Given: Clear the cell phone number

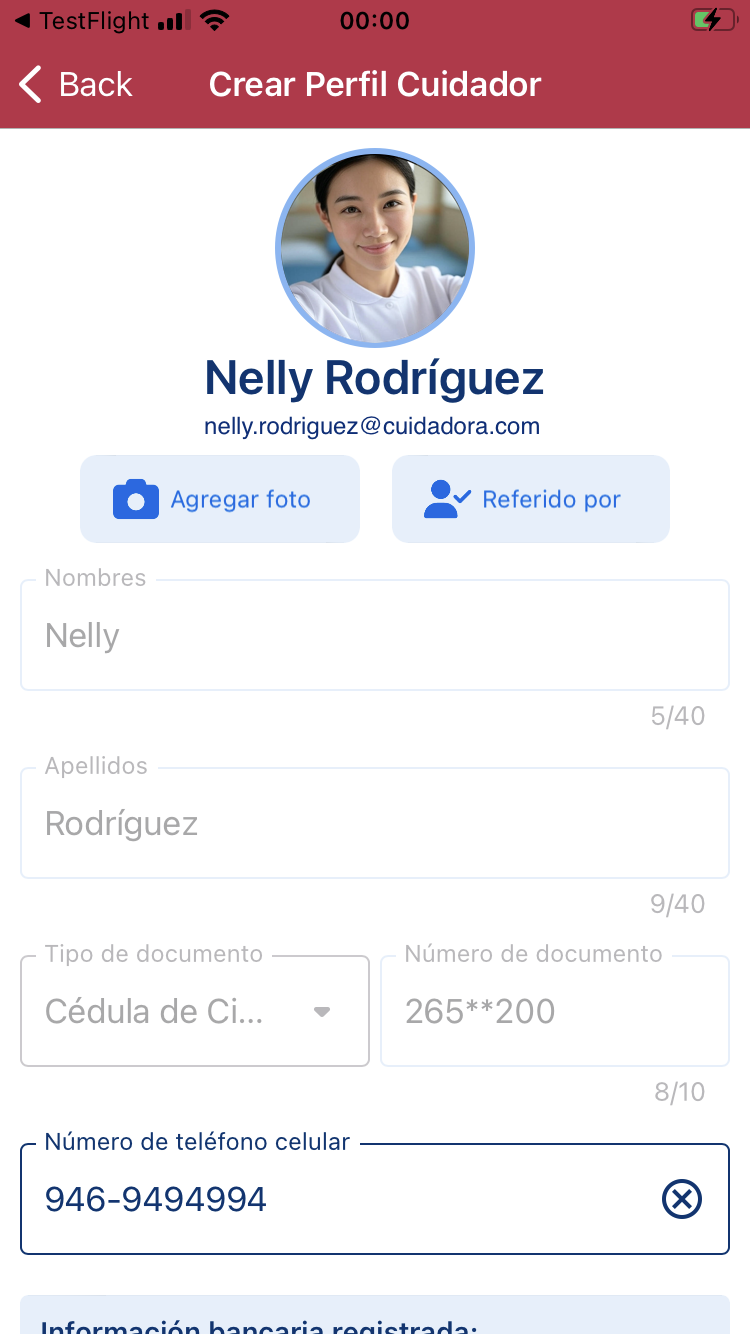Looking at the screenshot, I should coord(682,1199).
